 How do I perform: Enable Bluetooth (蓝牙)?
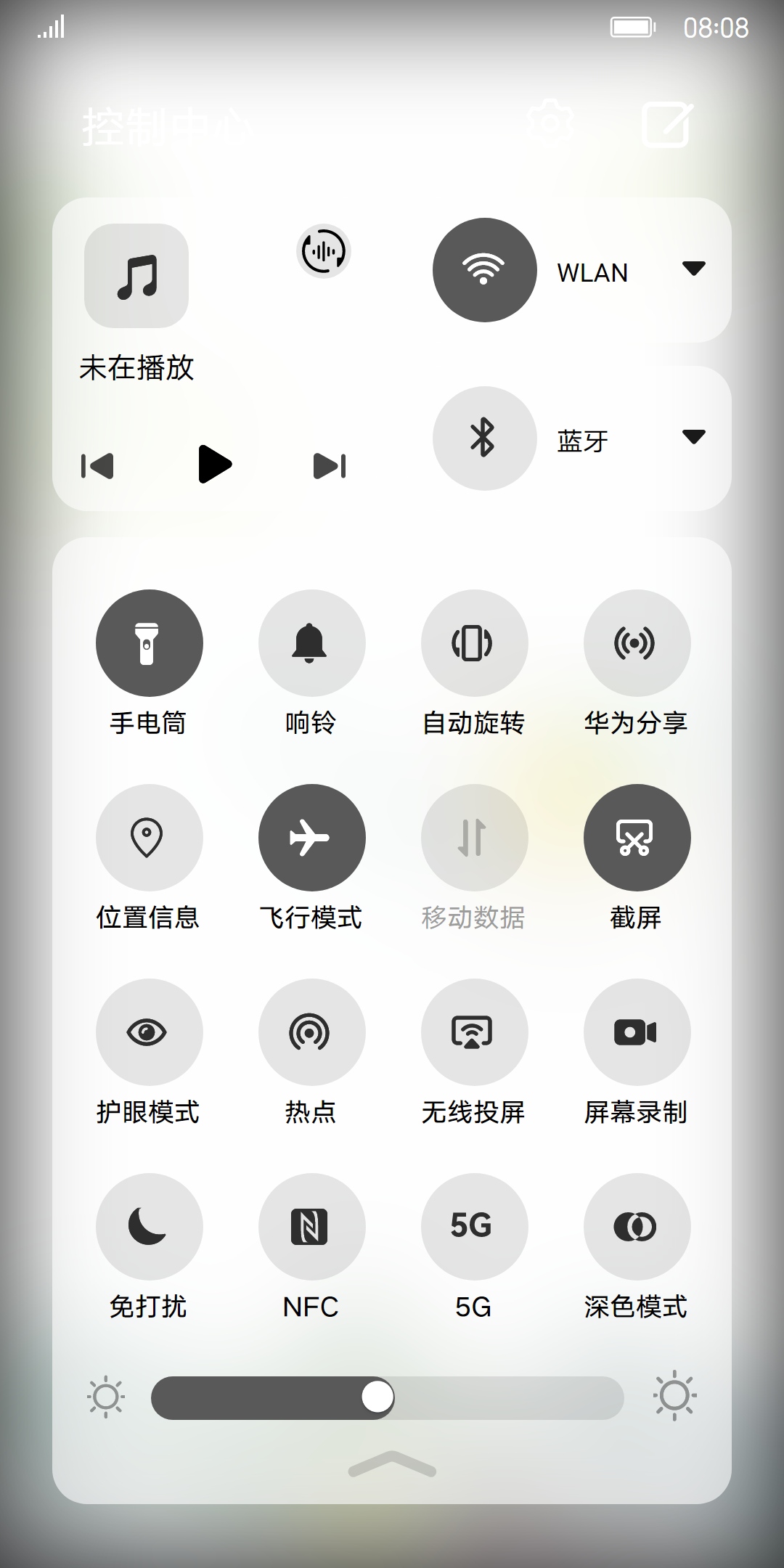485,438
